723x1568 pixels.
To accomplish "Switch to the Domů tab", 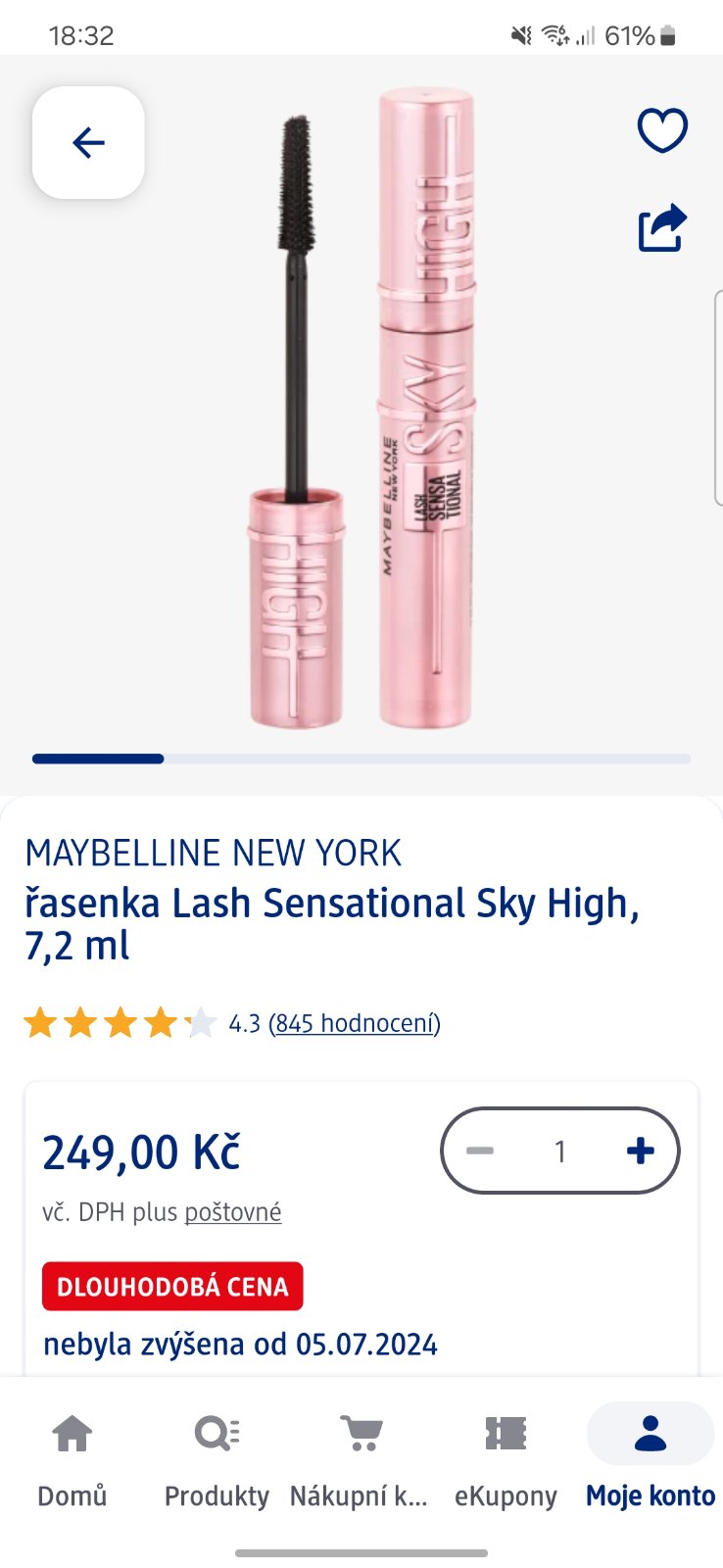I will (x=72, y=1460).
